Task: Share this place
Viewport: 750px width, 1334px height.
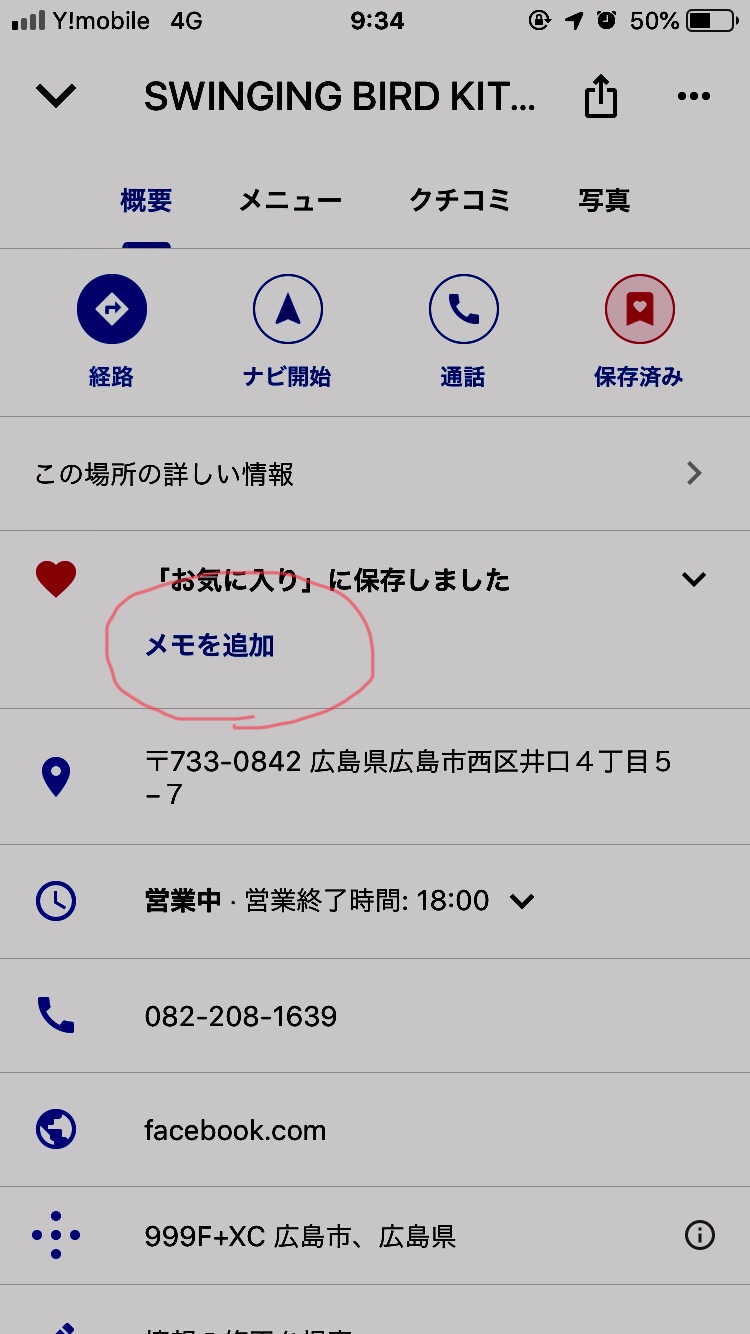Action: (600, 97)
